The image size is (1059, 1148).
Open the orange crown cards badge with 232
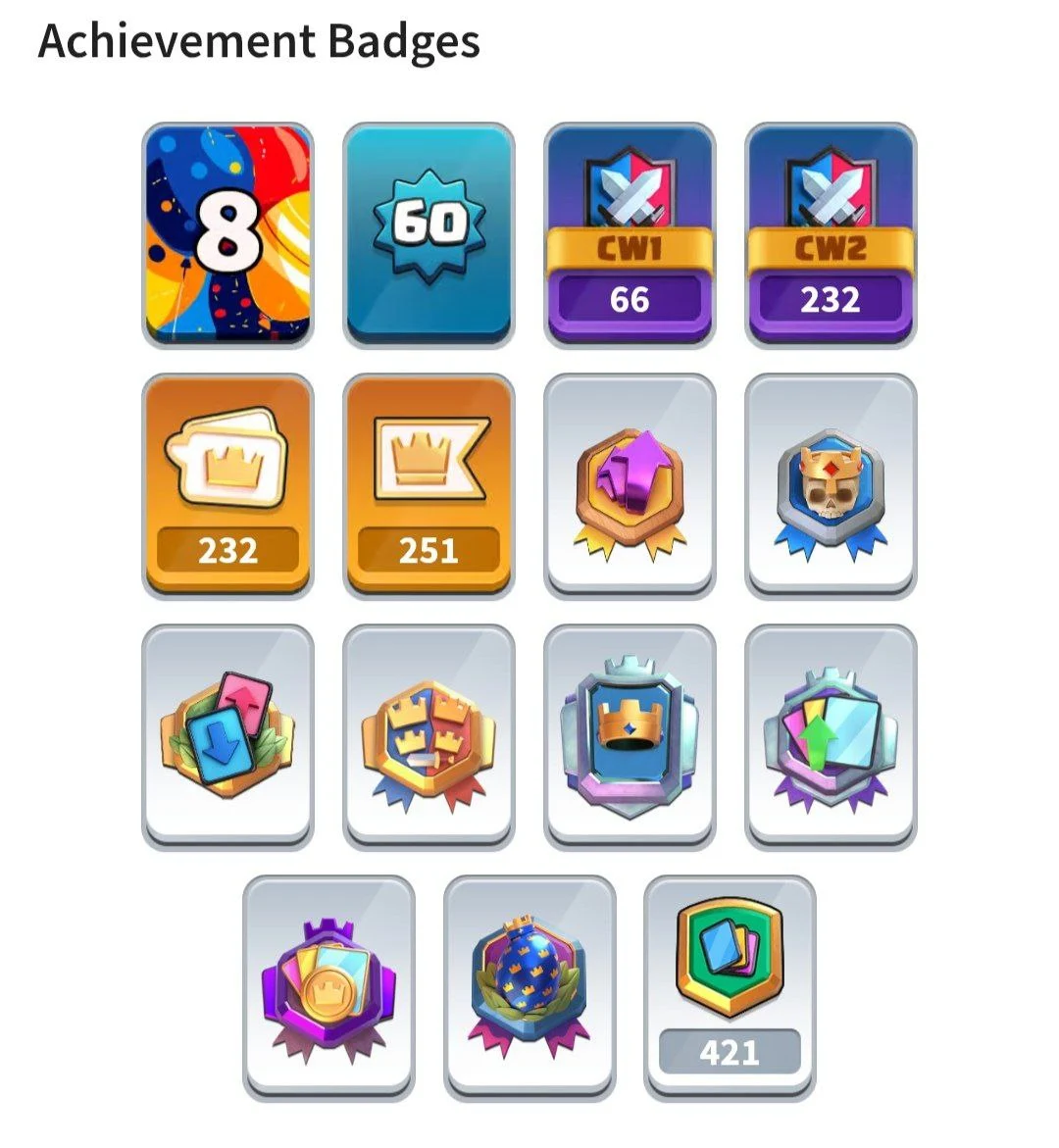227,486
